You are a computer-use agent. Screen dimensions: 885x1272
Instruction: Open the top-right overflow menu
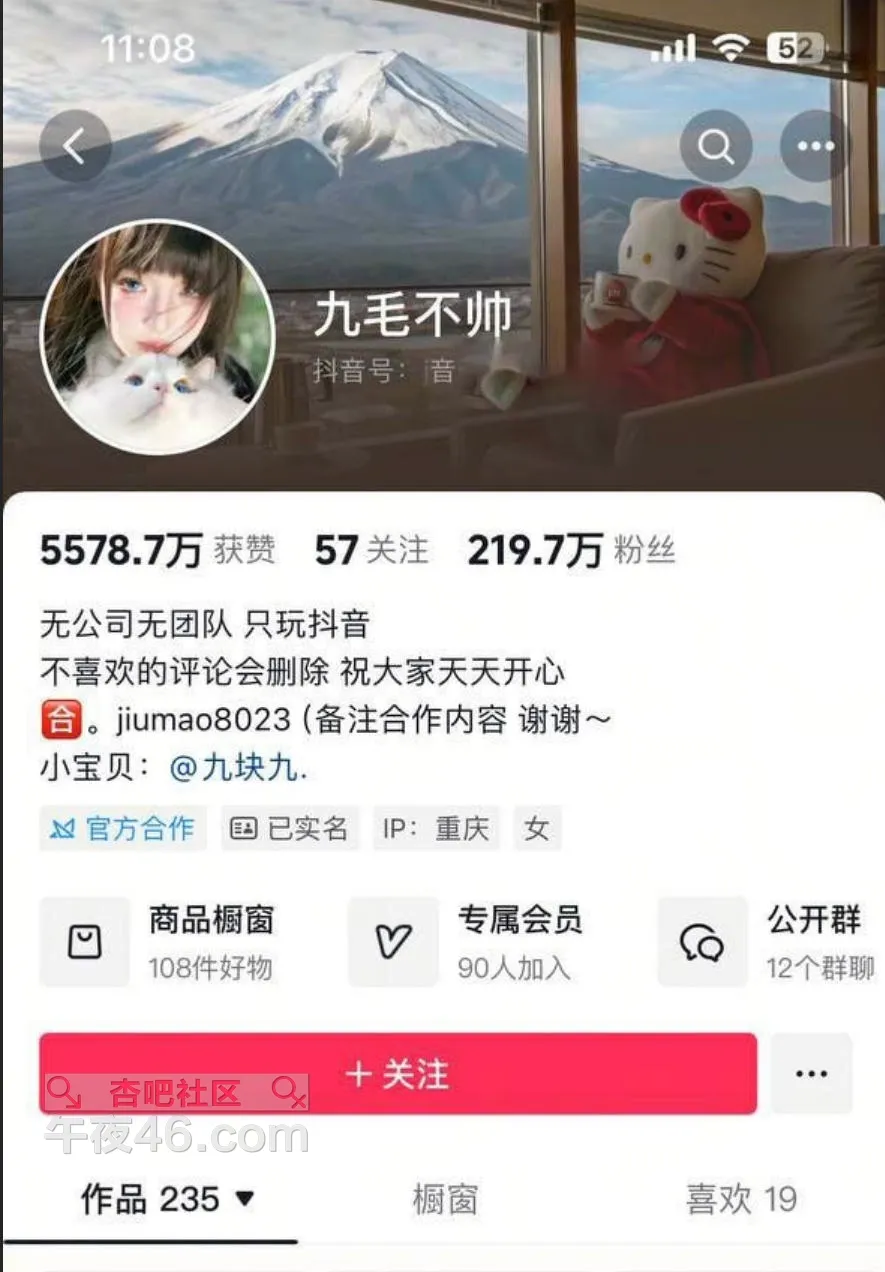point(815,147)
